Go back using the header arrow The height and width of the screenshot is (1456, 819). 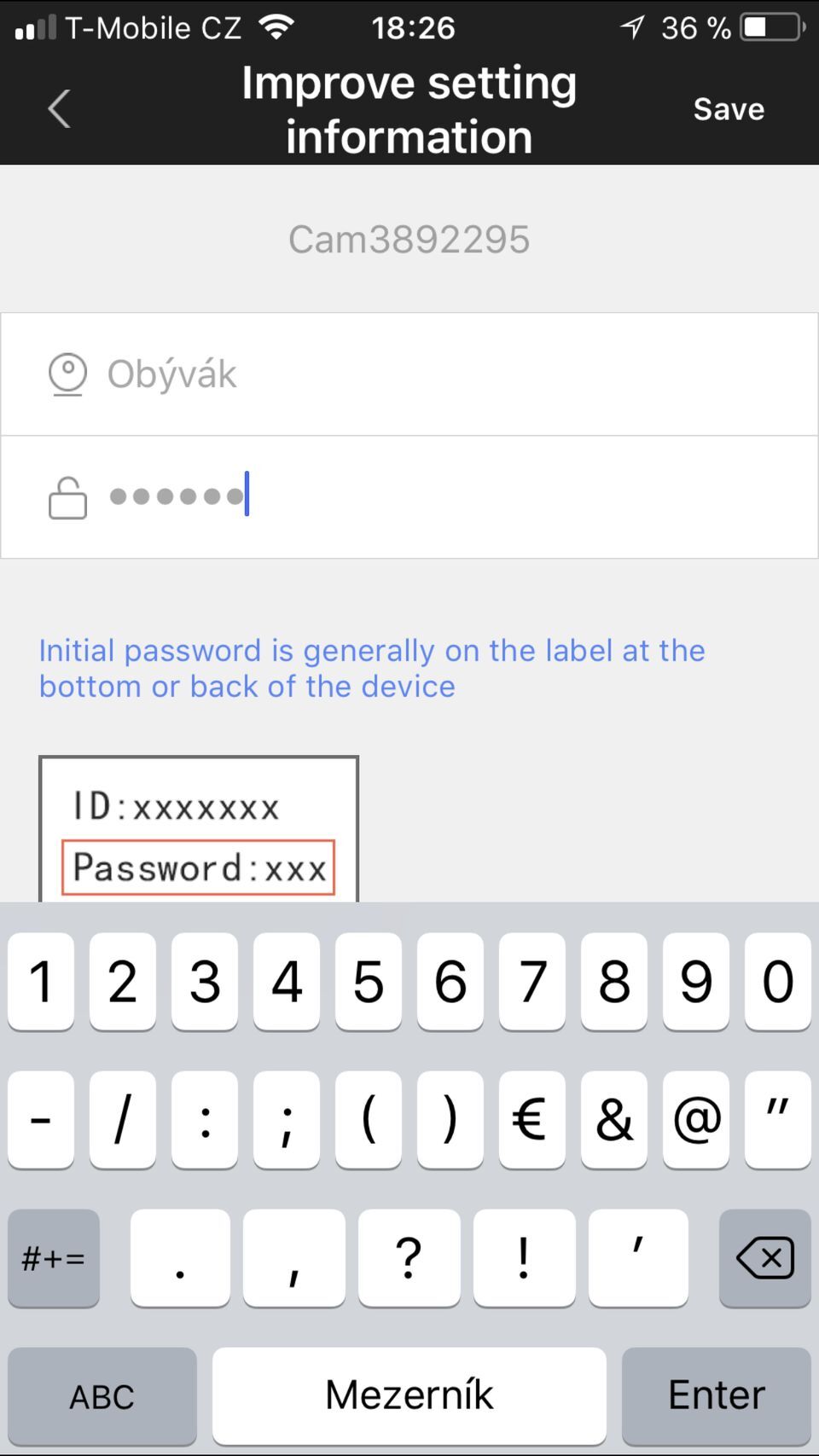pyautogui.click(x=58, y=109)
